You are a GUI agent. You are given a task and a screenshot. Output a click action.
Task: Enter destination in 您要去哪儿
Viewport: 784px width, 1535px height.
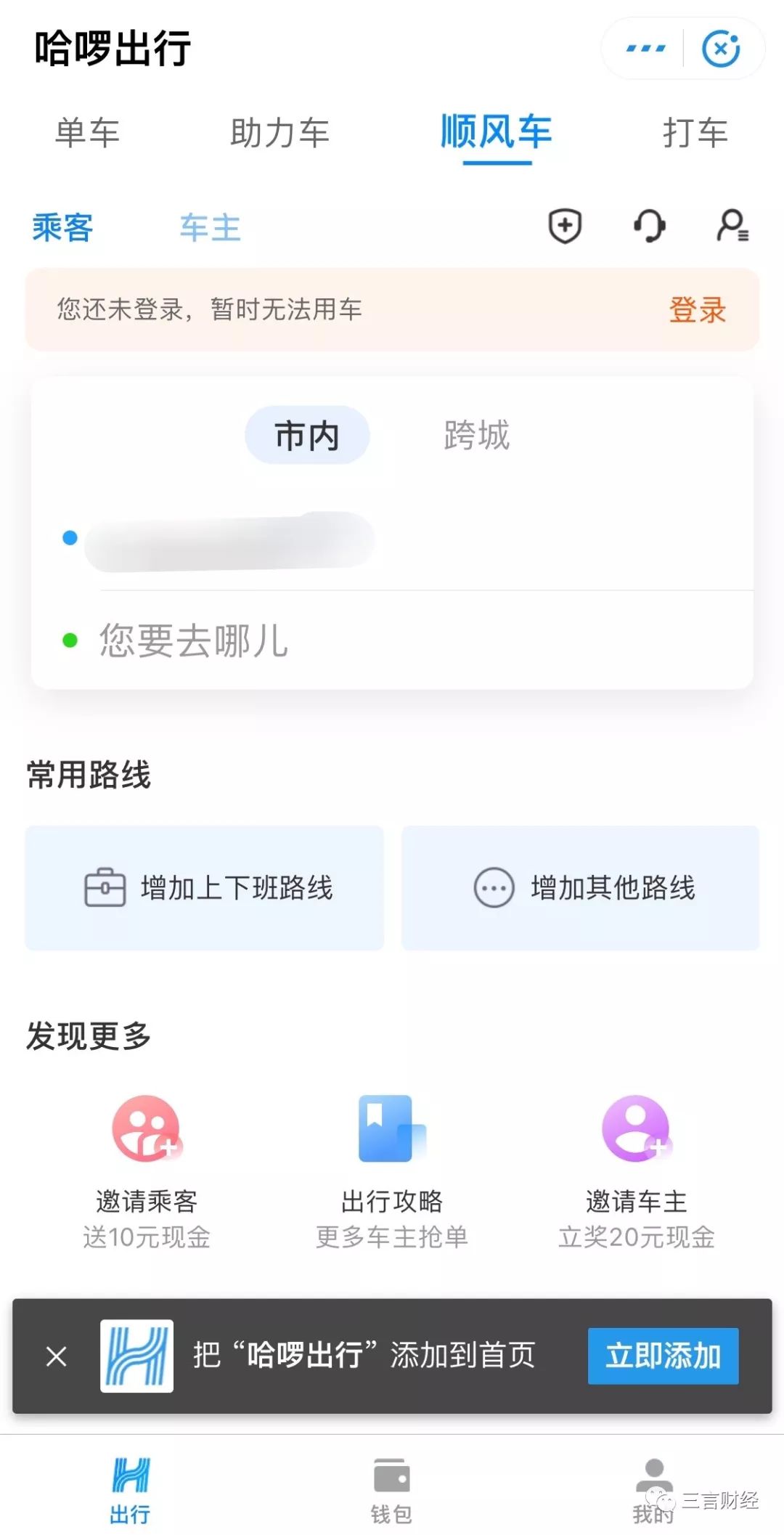pyautogui.click(x=194, y=640)
